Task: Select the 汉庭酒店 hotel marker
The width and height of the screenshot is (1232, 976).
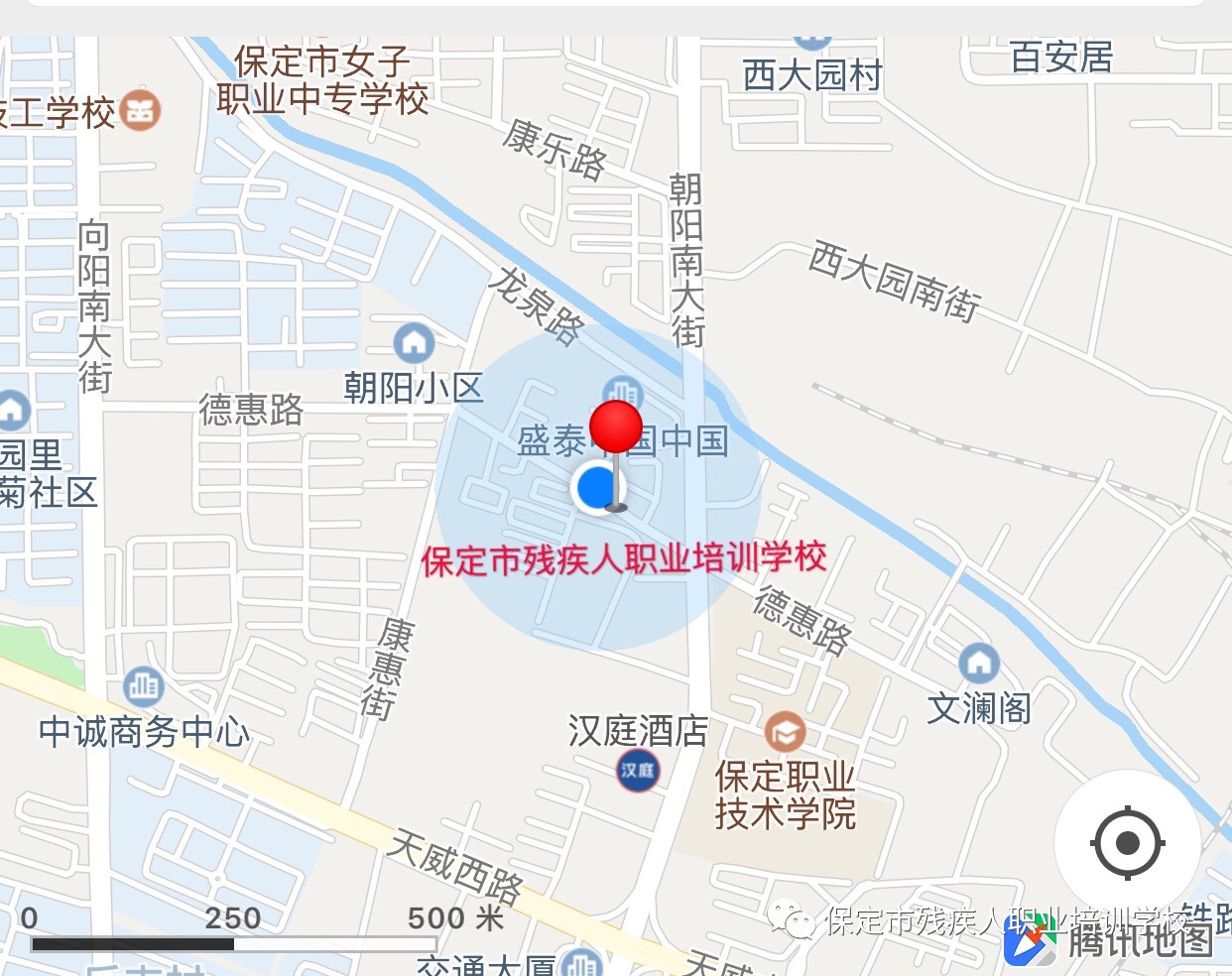Action: pos(638,770)
